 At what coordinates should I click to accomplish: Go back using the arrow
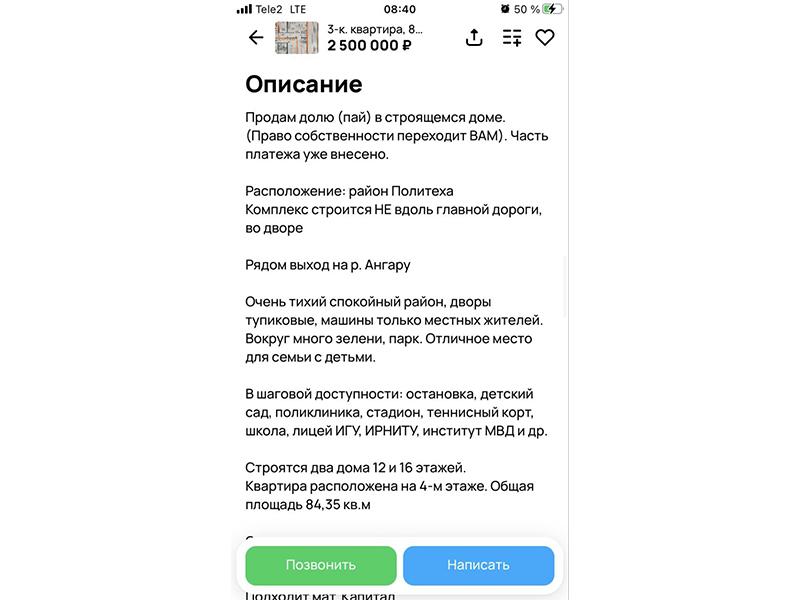(x=256, y=38)
